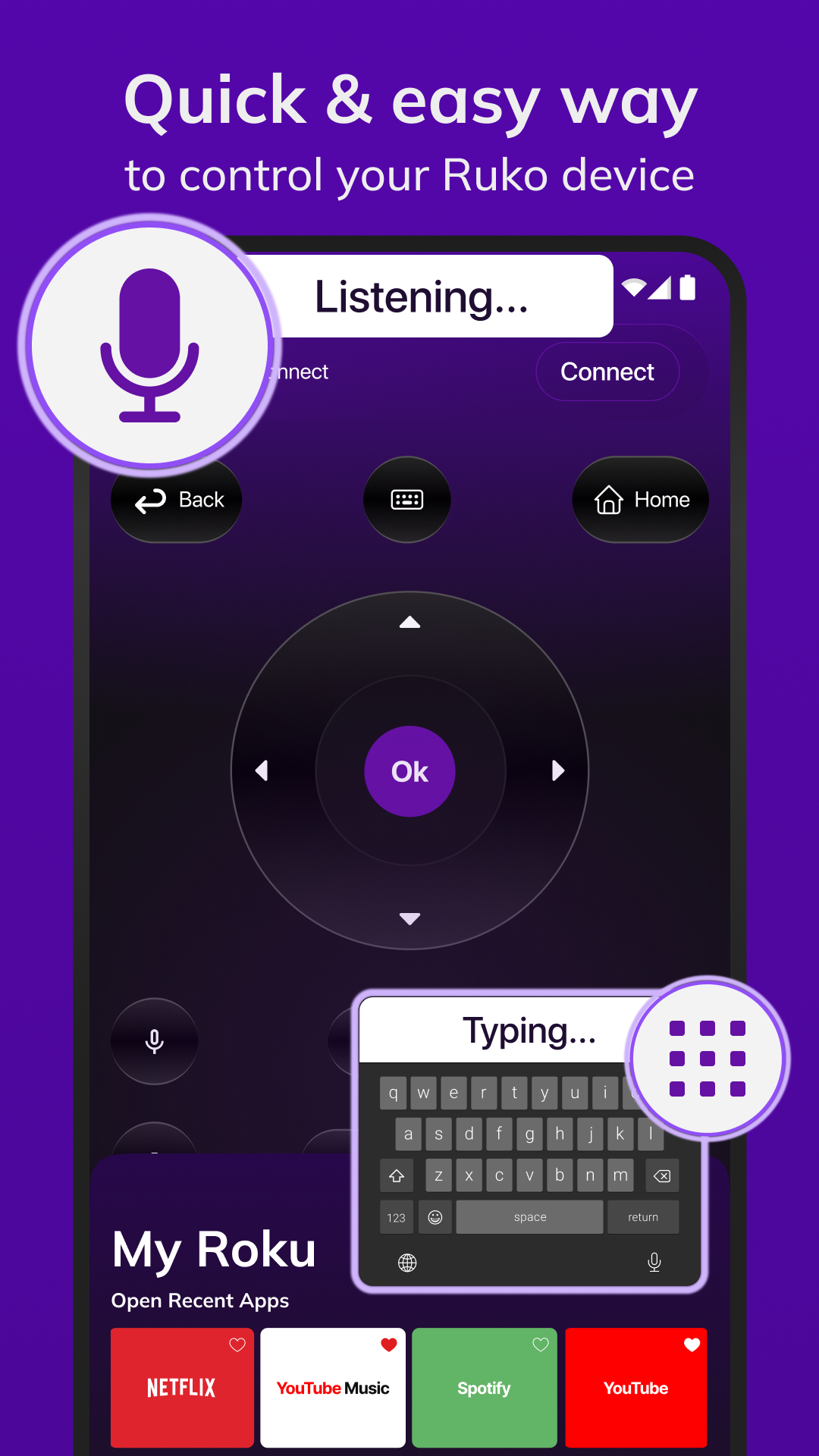
Task: Toggle the heart on the Spotify tile
Action: click(540, 1345)
